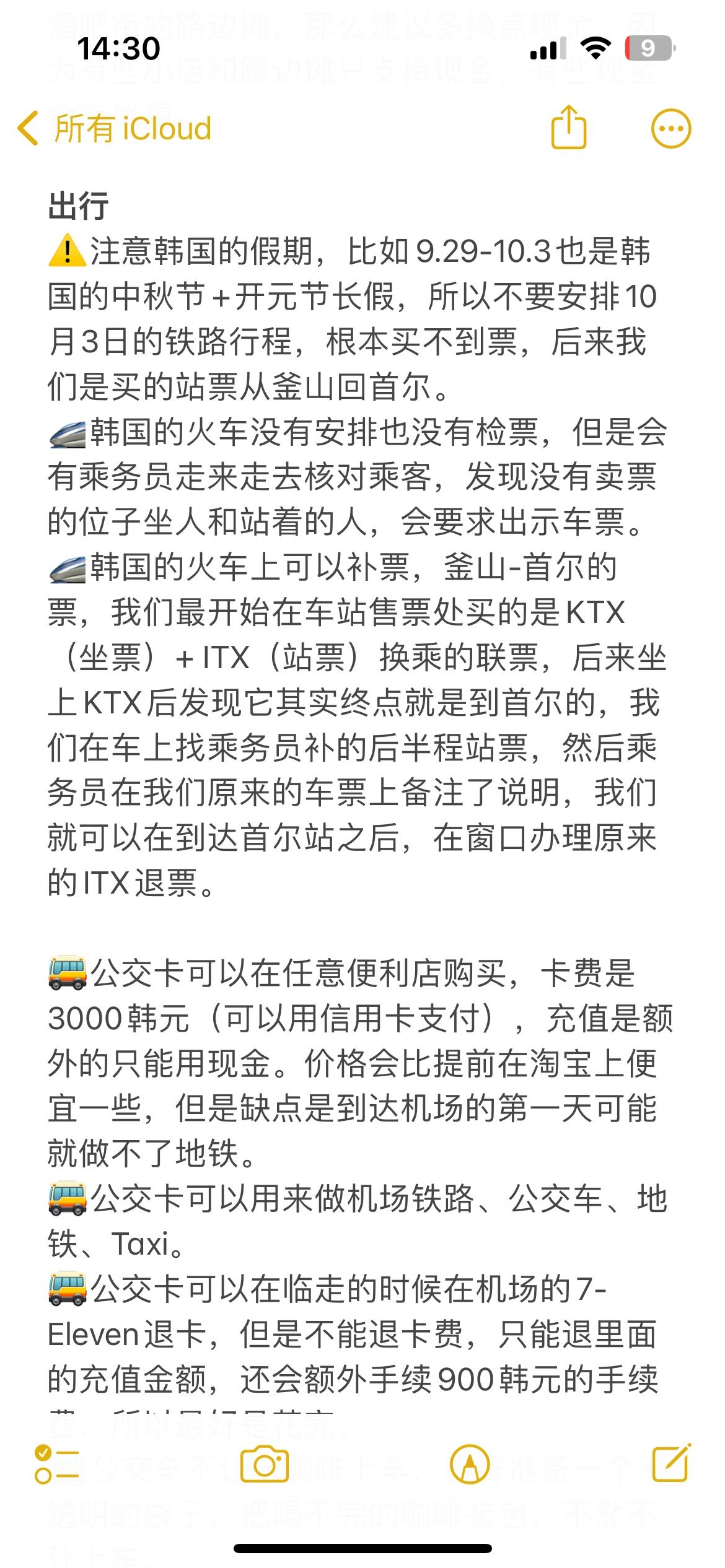
Task: Share this note
Action: pyautogui.click(x=568, y=127)
